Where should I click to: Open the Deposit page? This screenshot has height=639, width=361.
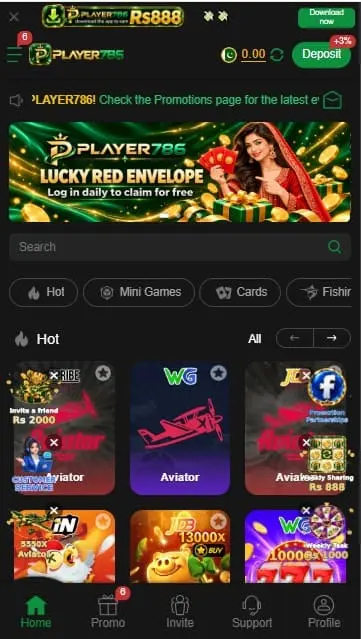(321, 54)
